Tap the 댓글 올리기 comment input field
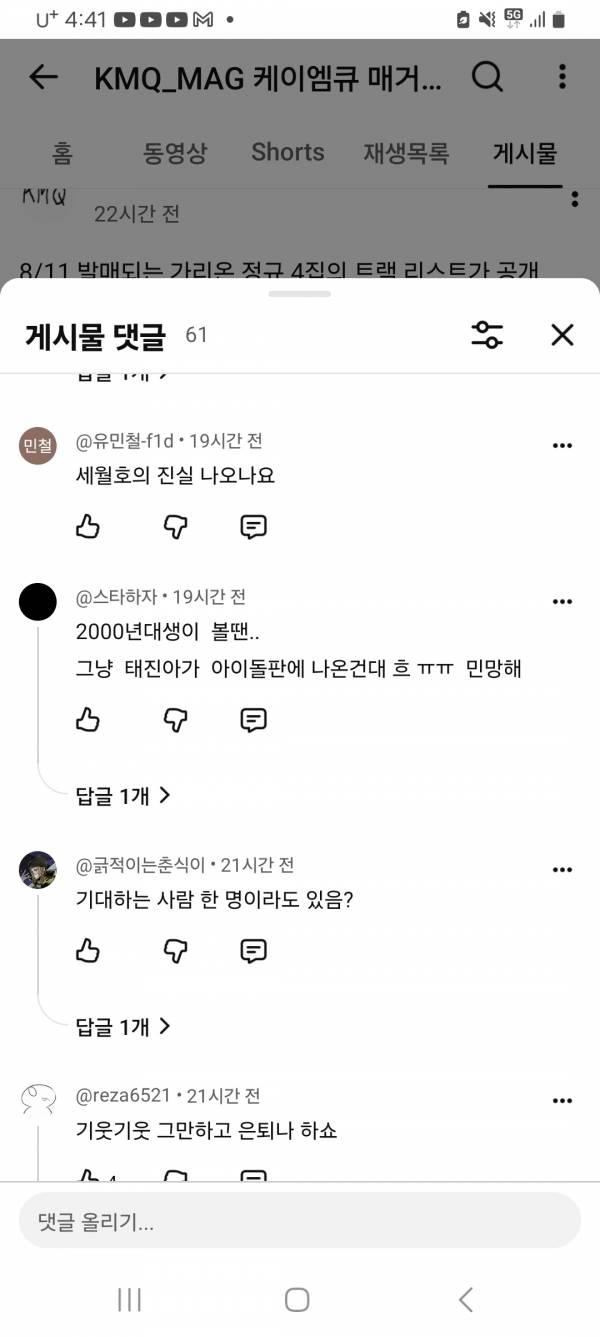600x1337 pixels. (x=300, y=1220)
